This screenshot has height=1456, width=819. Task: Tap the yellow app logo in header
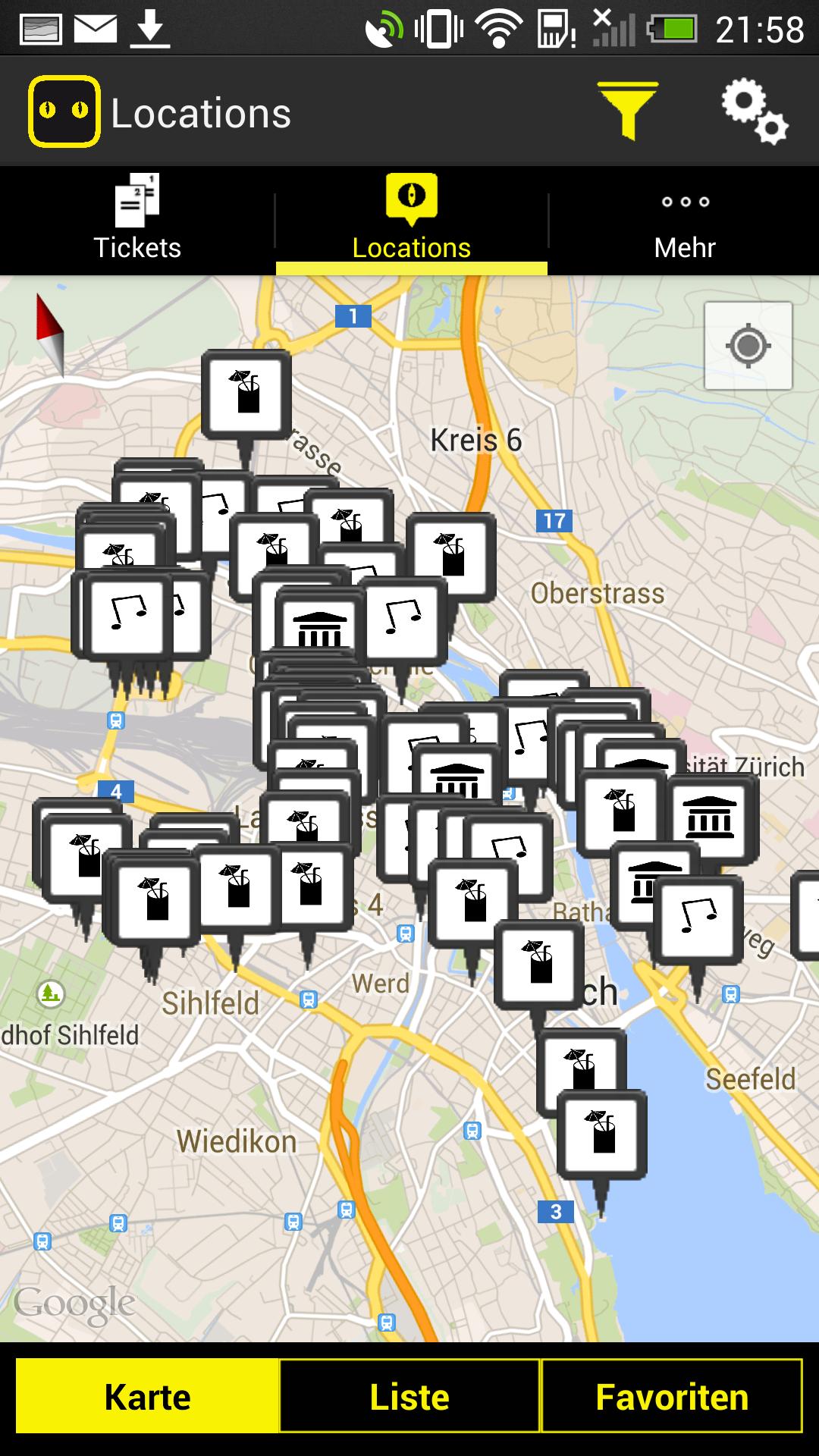[64, 112]
